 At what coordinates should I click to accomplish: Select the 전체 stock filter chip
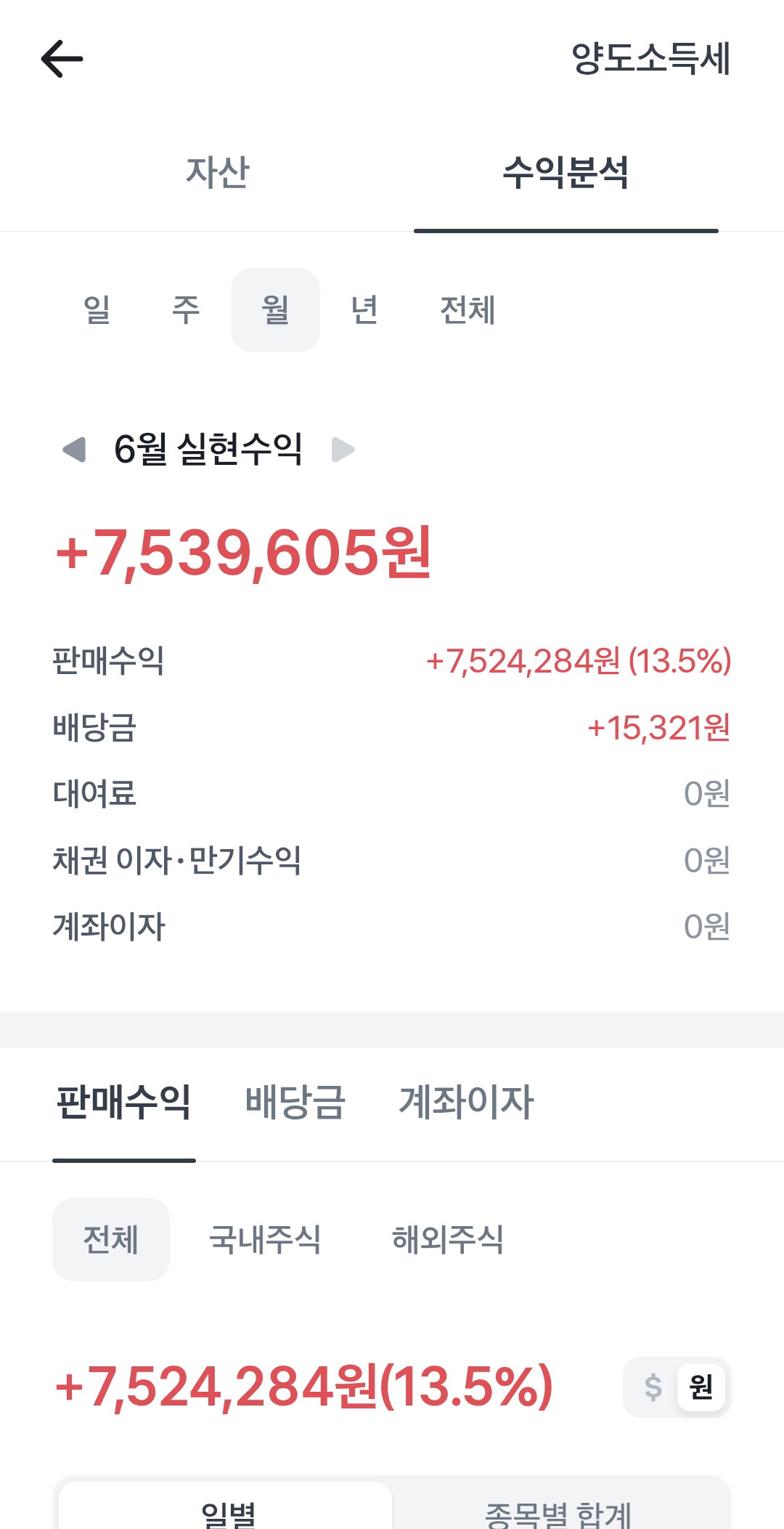point(111,1239)
